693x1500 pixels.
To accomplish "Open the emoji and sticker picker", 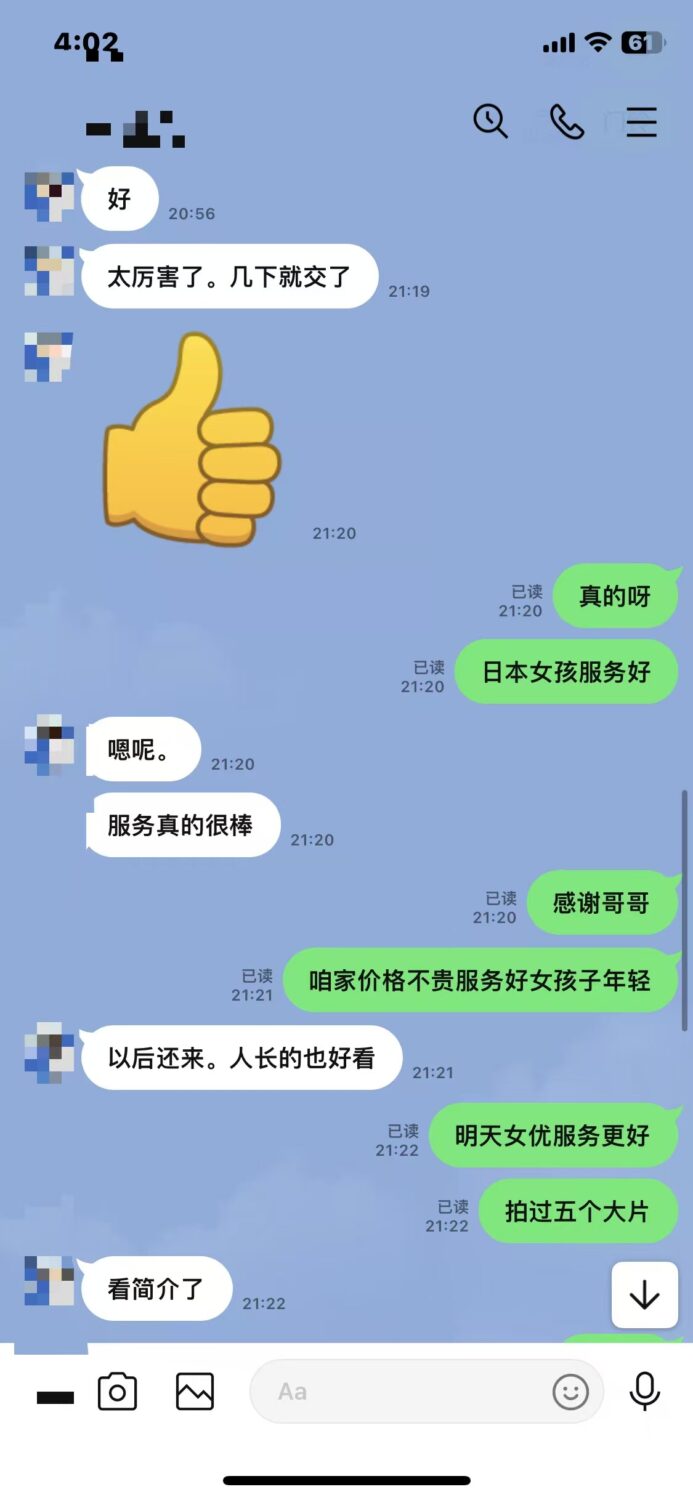I will click(x=570, y=1391).
